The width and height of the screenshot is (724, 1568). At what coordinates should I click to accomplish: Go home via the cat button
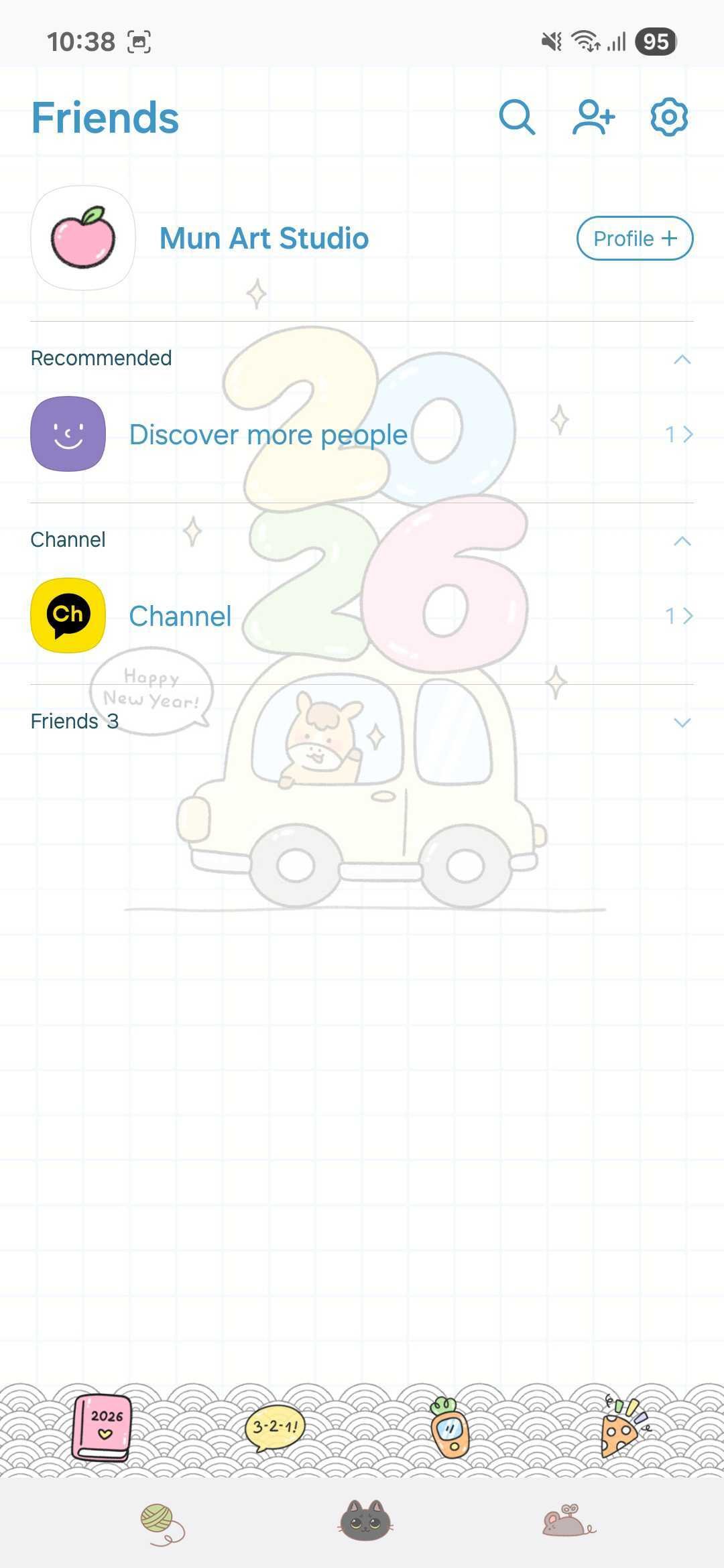[x=365, y=1520]
